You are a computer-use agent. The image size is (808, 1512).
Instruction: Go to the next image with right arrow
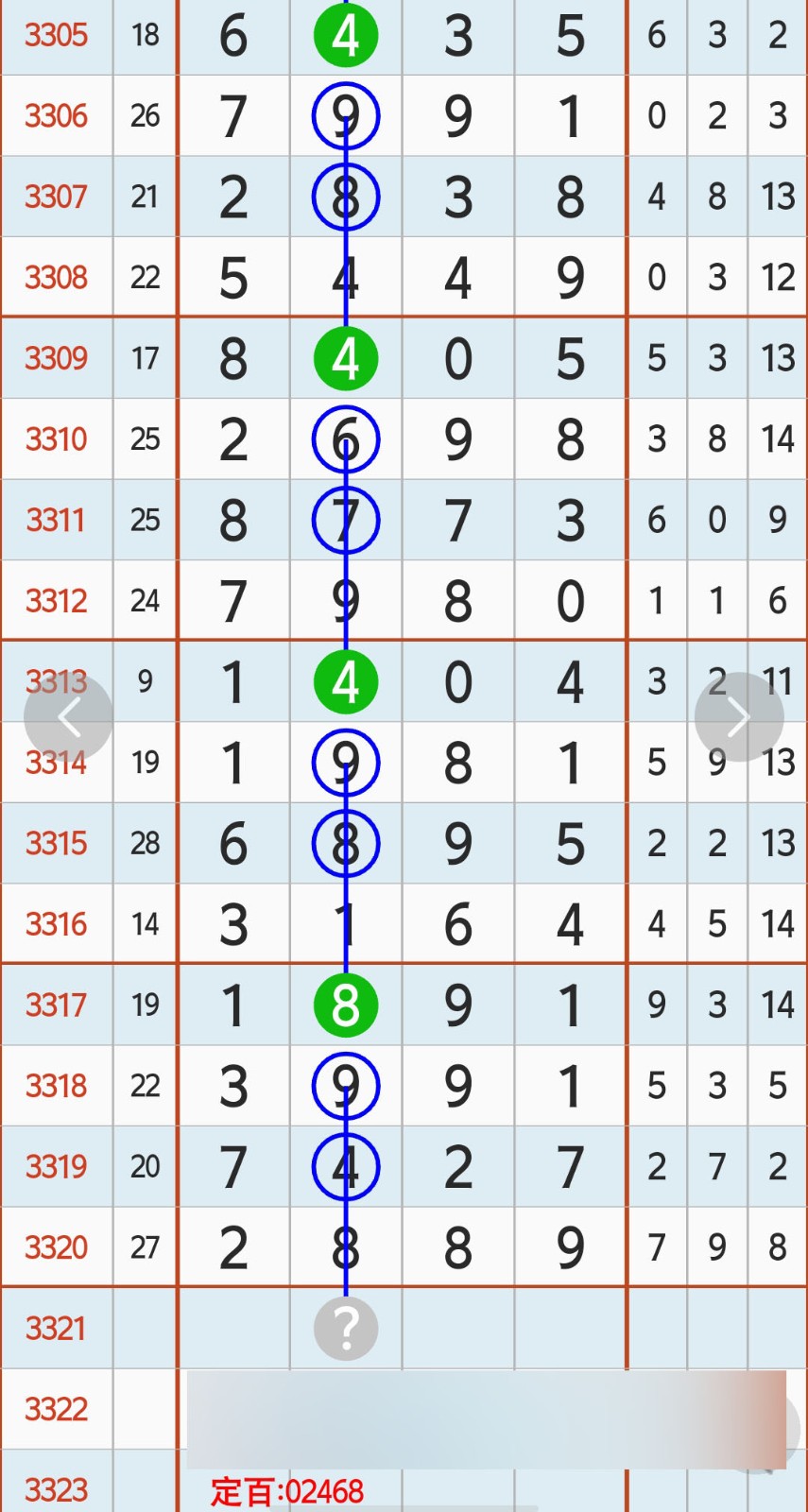(x=739, y=717)
